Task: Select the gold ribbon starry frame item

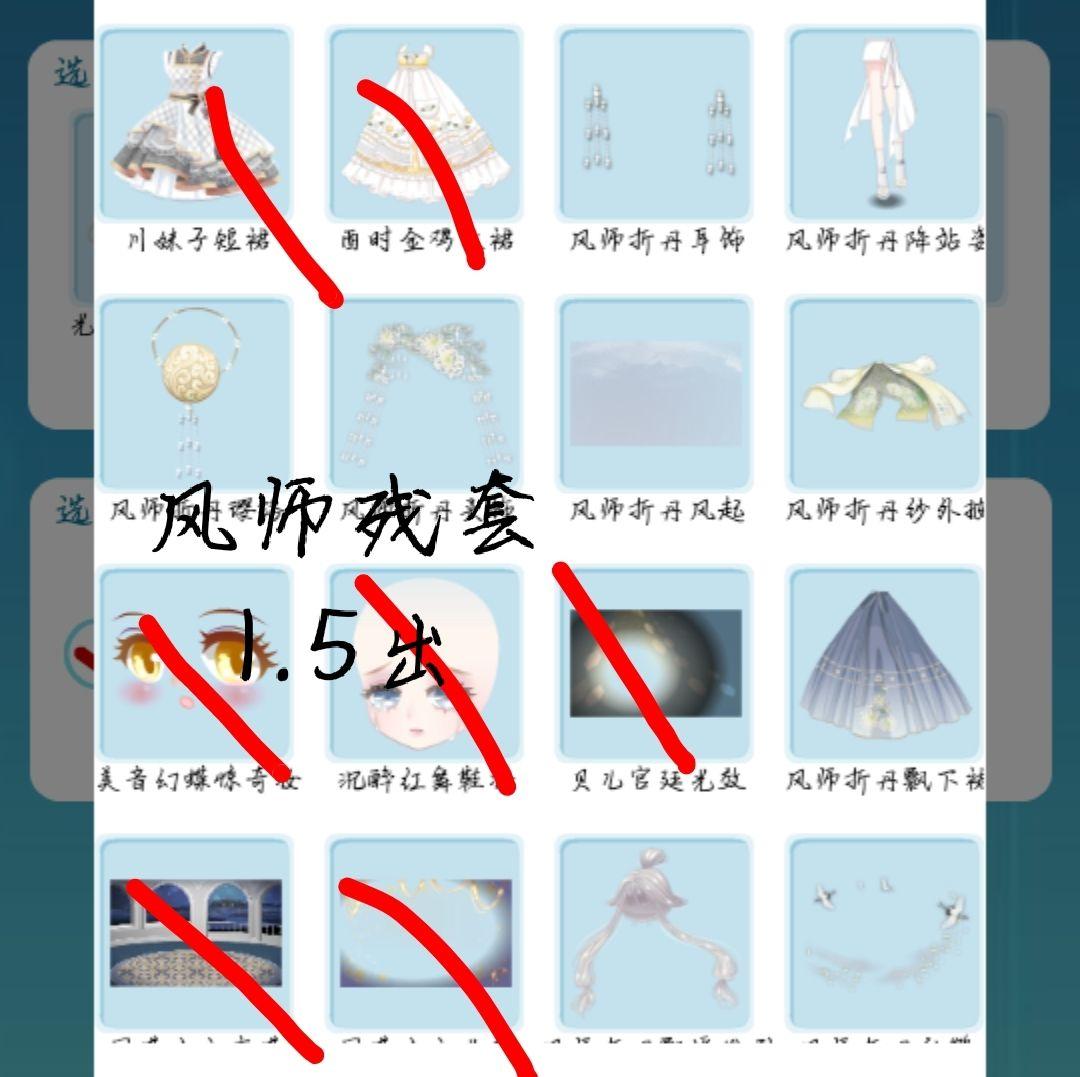Action: click(x=426, y=932)
